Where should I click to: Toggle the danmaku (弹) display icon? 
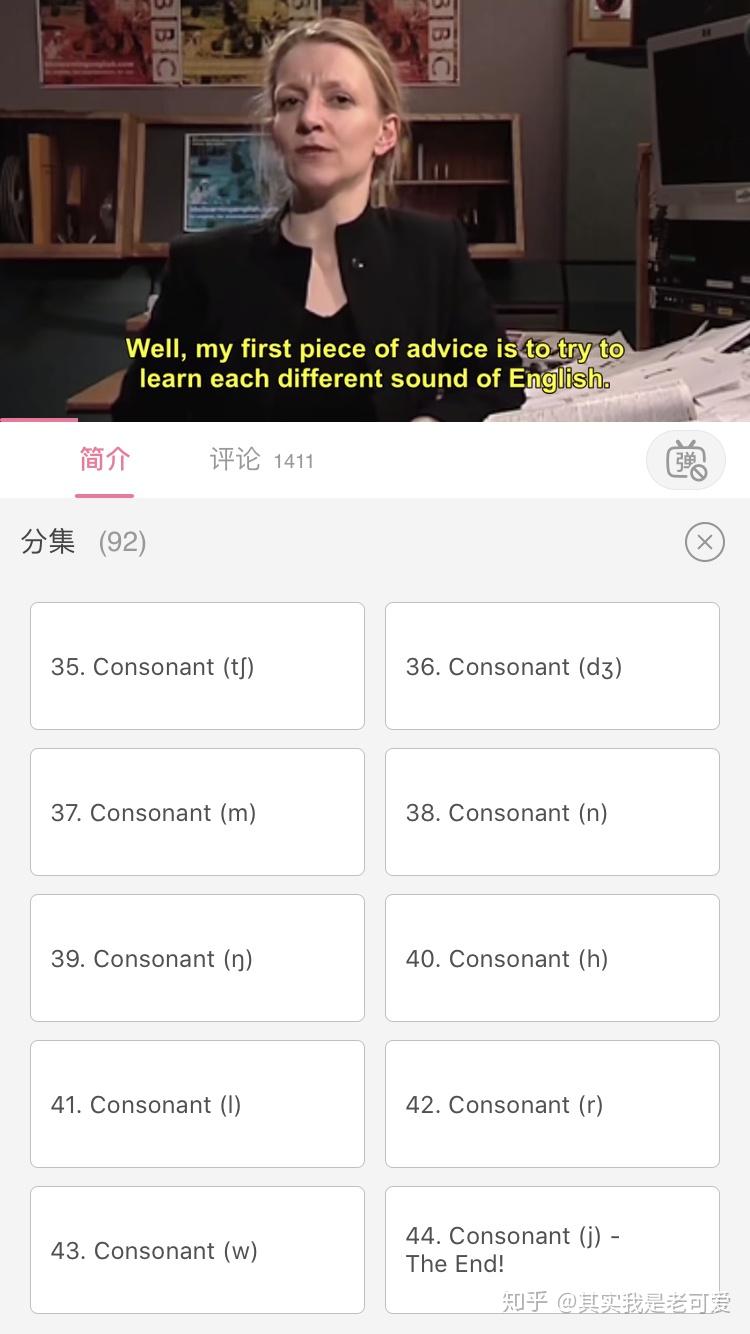click(x=686, y=460)
